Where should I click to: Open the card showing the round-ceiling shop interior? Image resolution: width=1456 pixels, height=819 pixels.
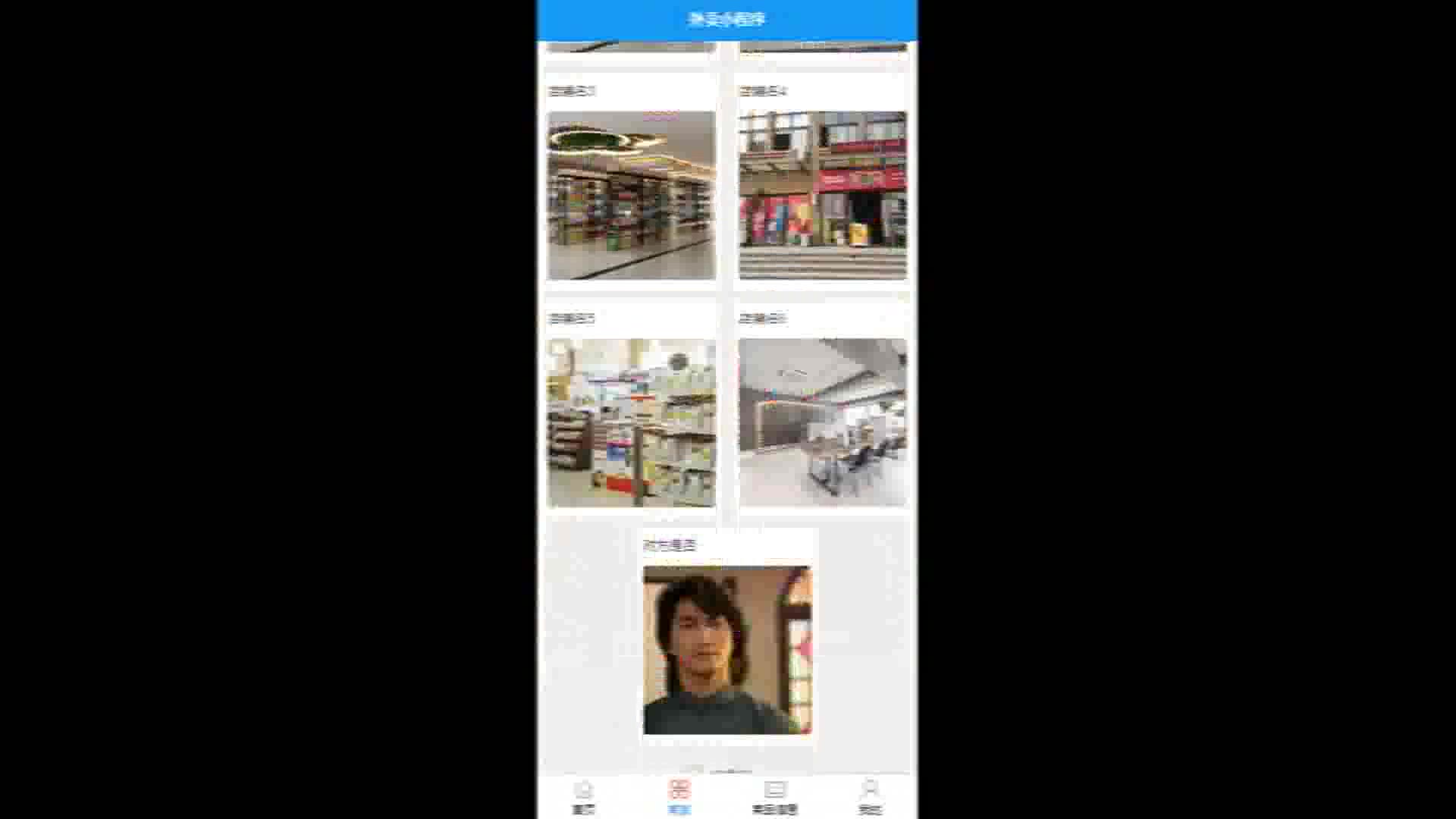pyautogui.click(x=631, y=195)
